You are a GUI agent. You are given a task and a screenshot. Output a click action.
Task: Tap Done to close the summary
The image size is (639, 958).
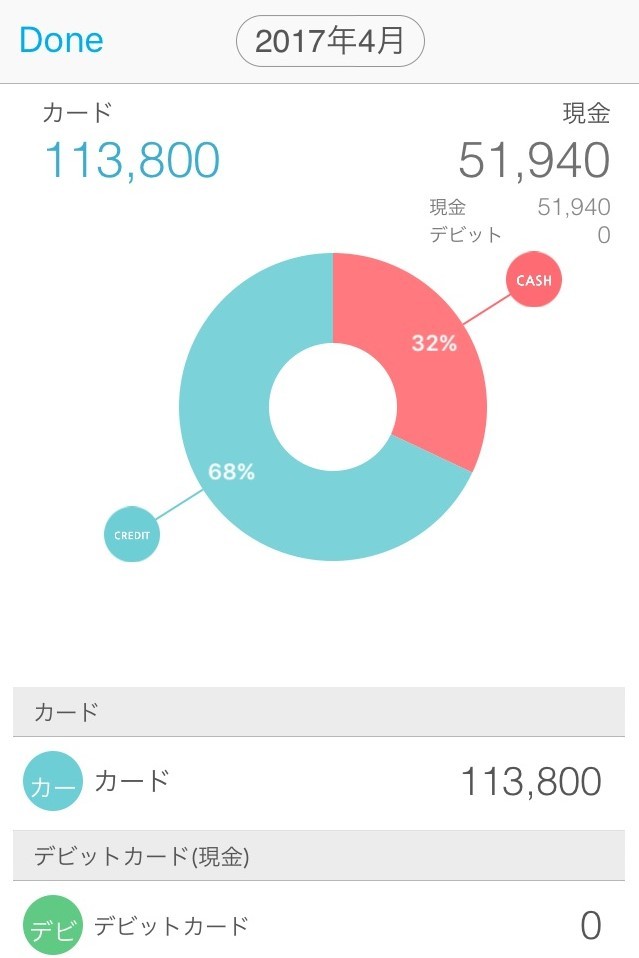pos(61,40)
